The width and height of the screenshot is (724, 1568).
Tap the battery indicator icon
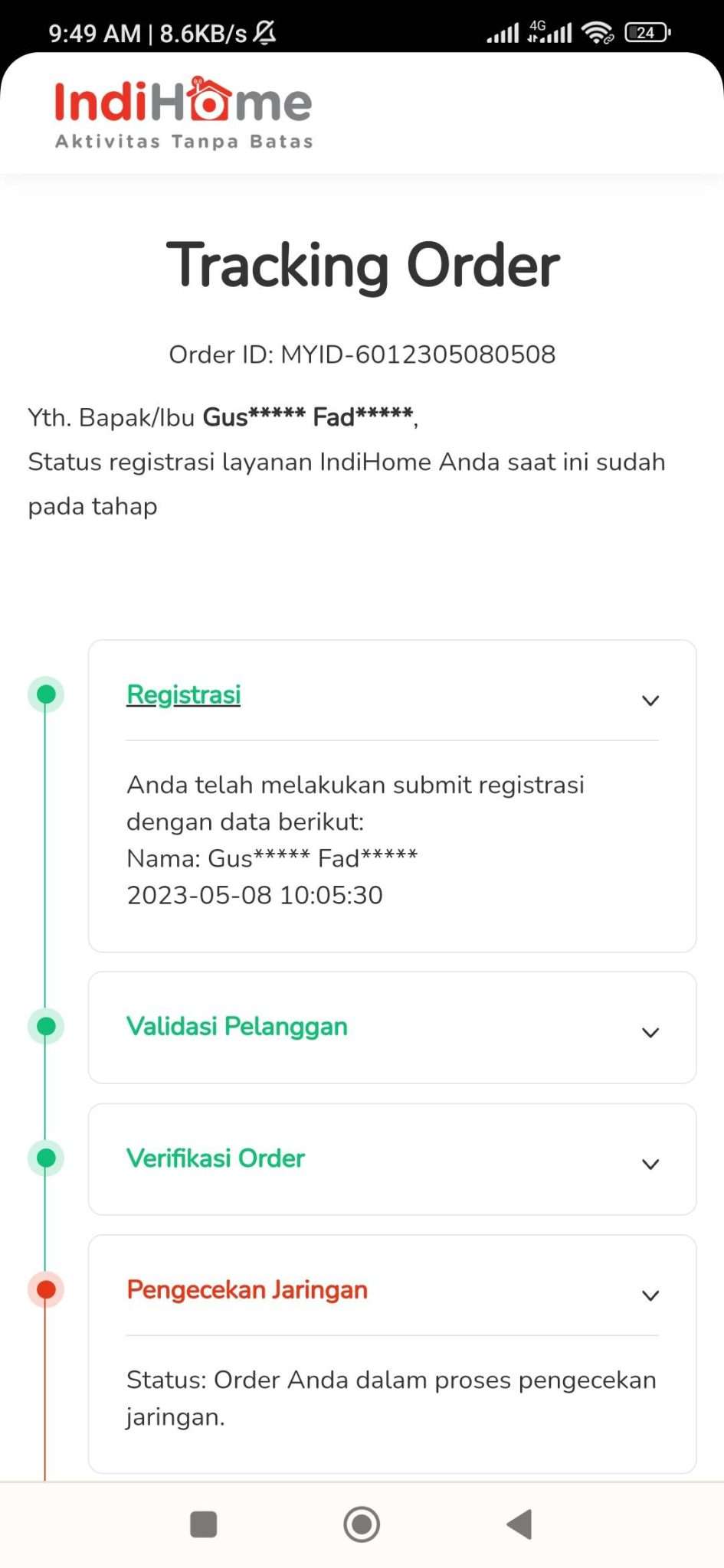point(646,32)
